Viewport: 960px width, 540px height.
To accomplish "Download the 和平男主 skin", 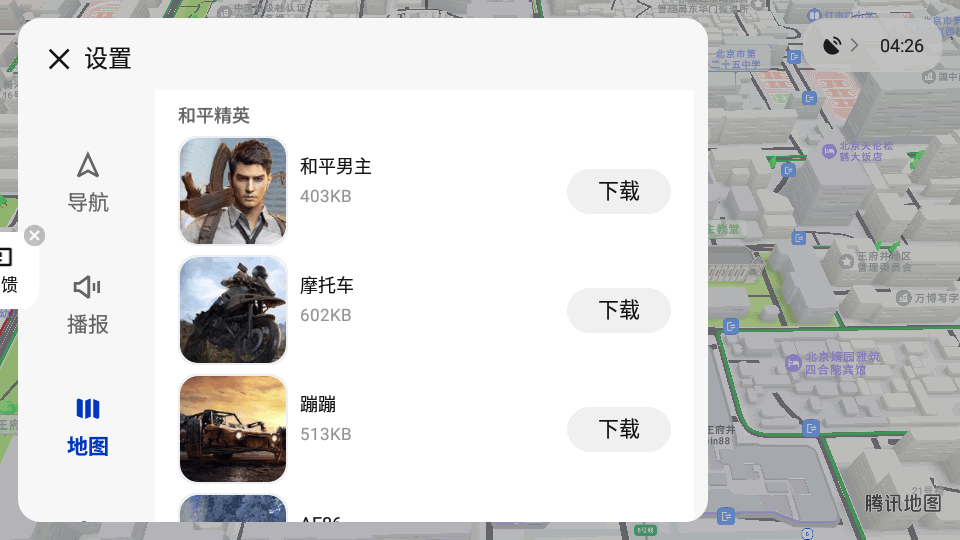I will [618, 191].
